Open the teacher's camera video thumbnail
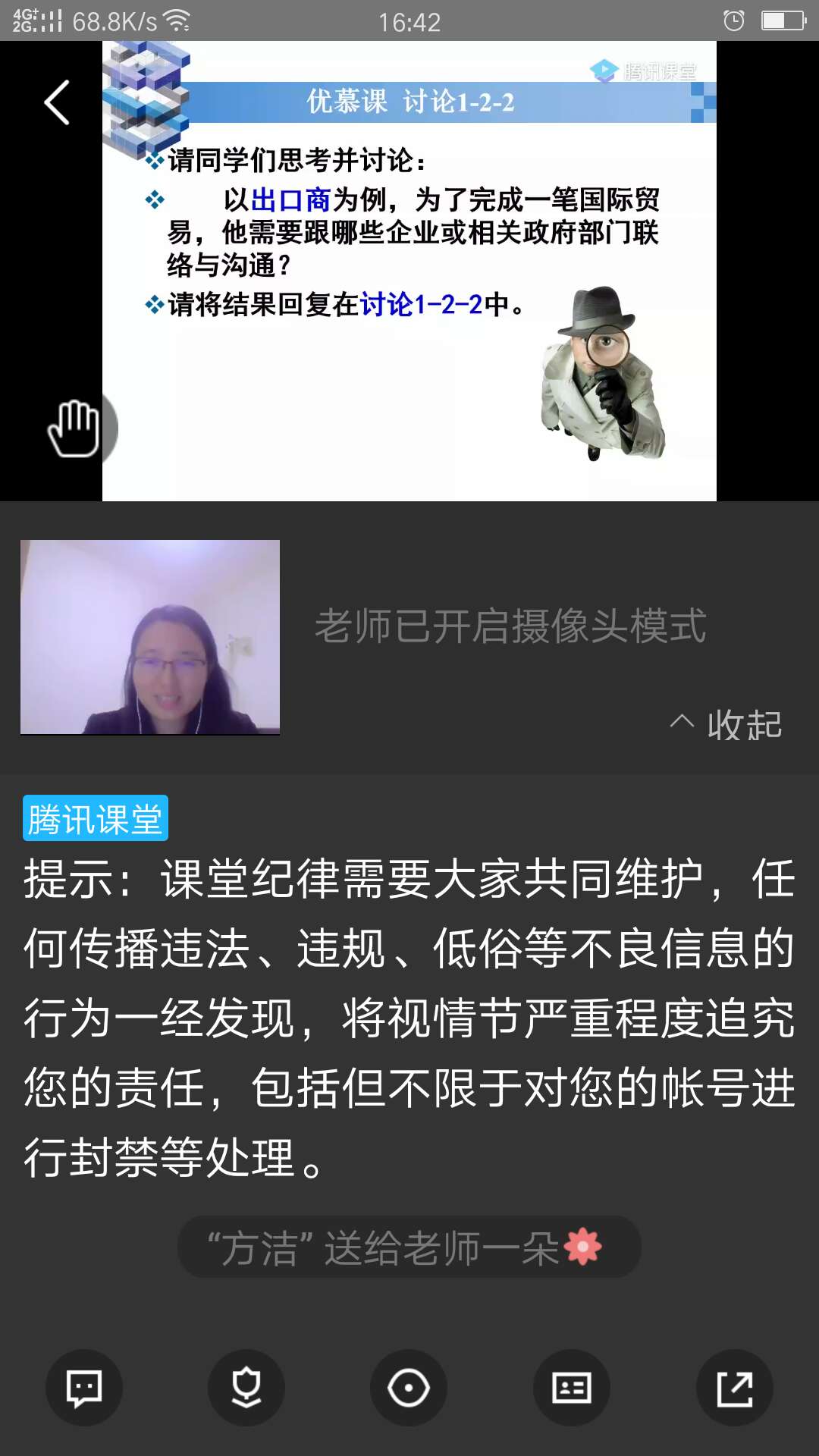The height and width of the screenshot is (1456, 819). click(x=150, y=637)
